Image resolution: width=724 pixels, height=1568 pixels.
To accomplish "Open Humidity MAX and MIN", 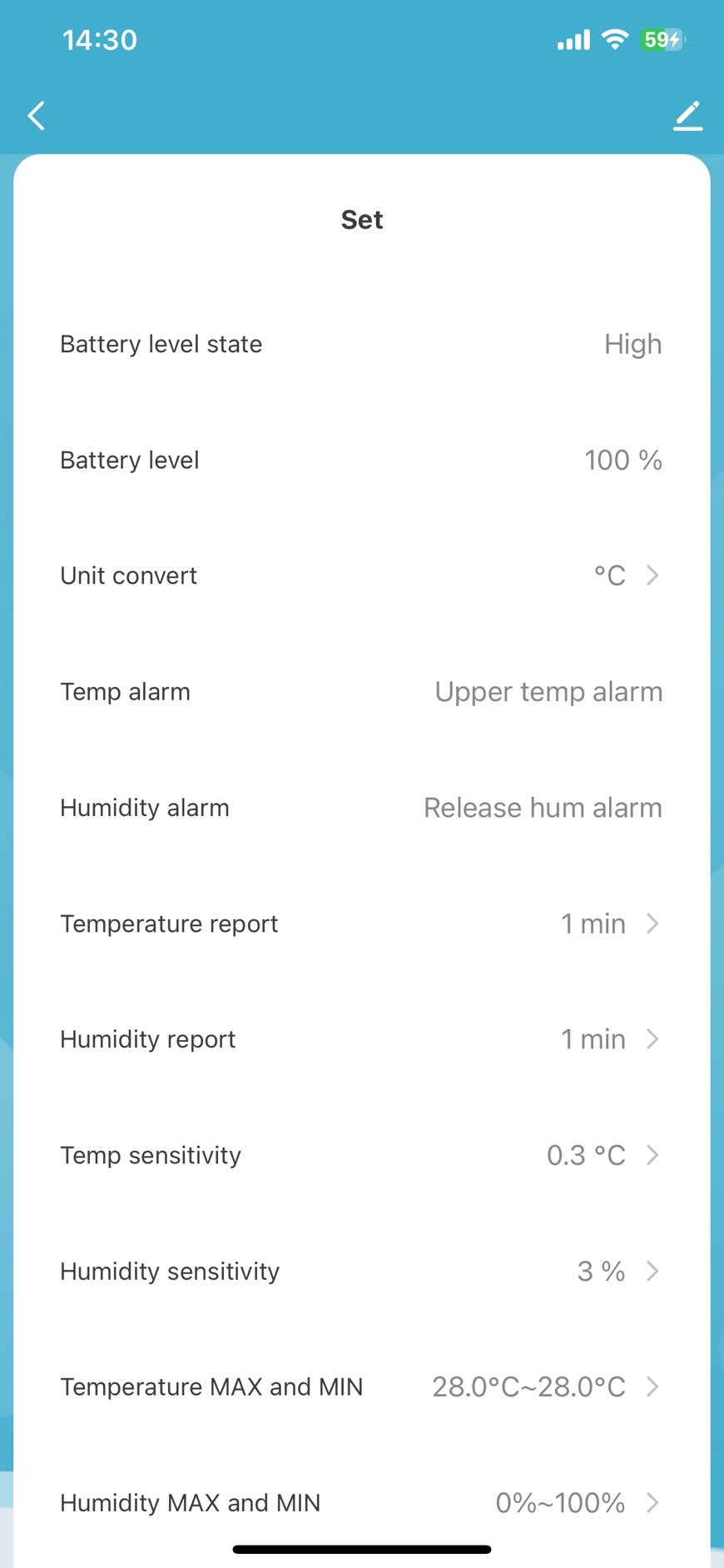I will pyautogui.click(x=361, y=1502).
